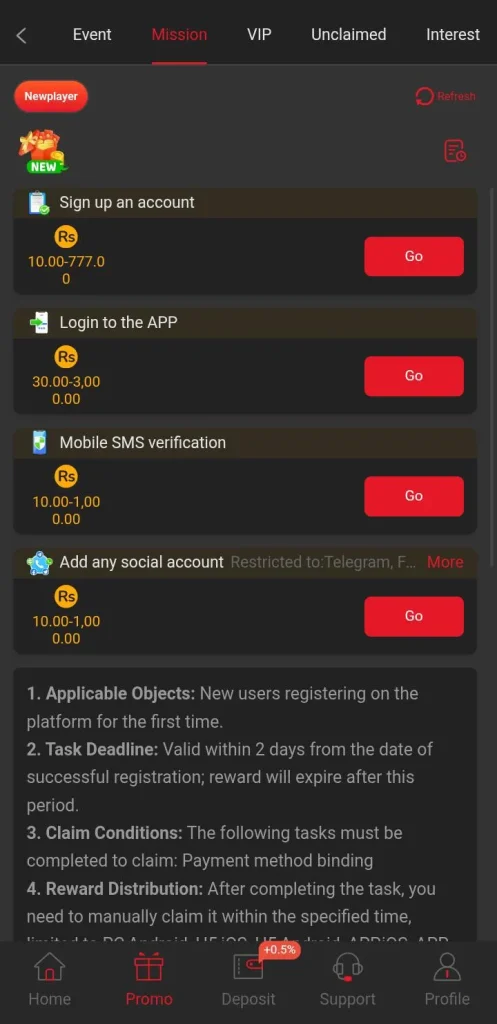Tap Go for Mobile SMS verification
This screenshot has width=497, height=1024.
point(414,496)
